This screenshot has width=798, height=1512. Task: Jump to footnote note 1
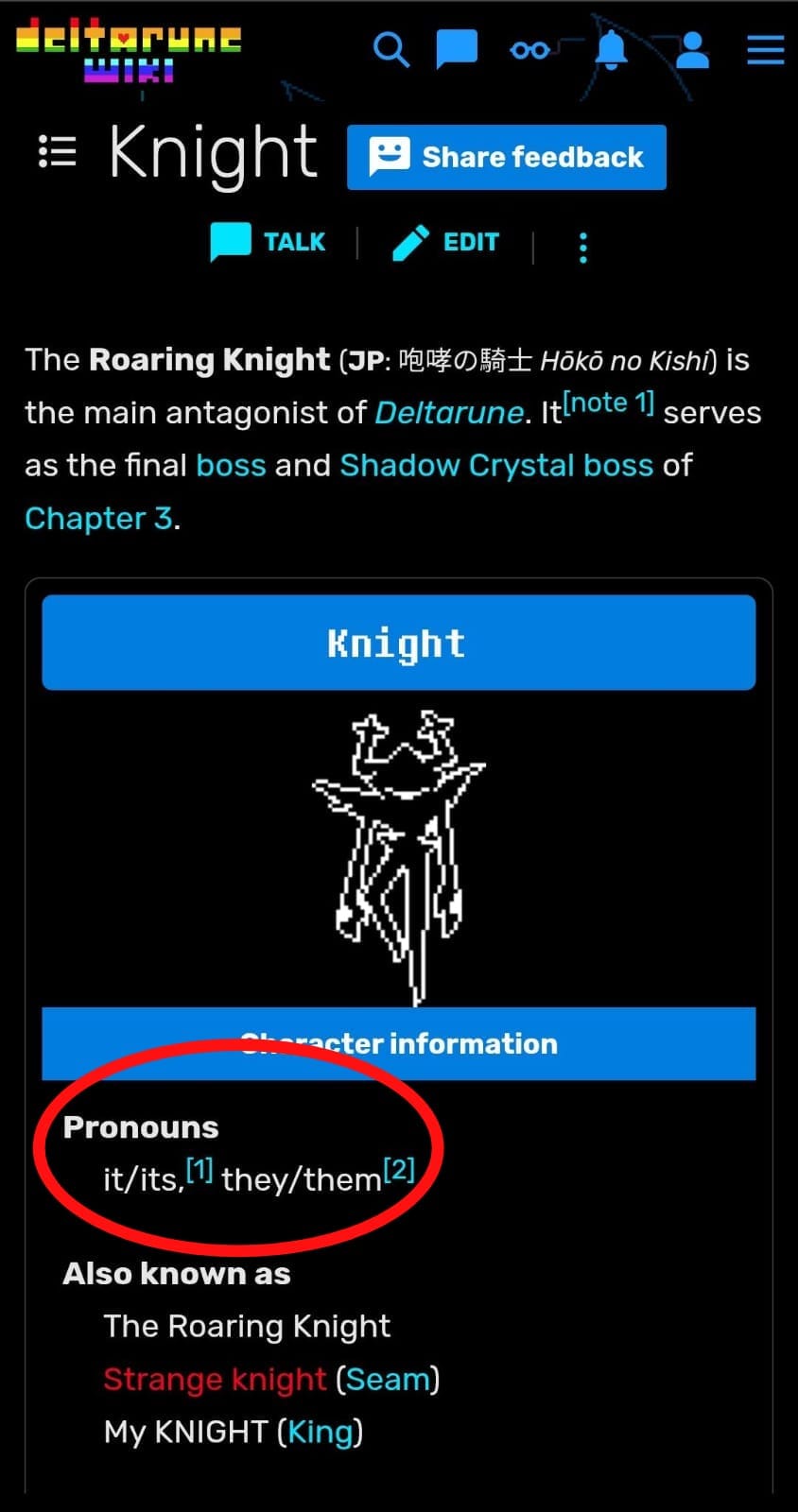point(608,403)
